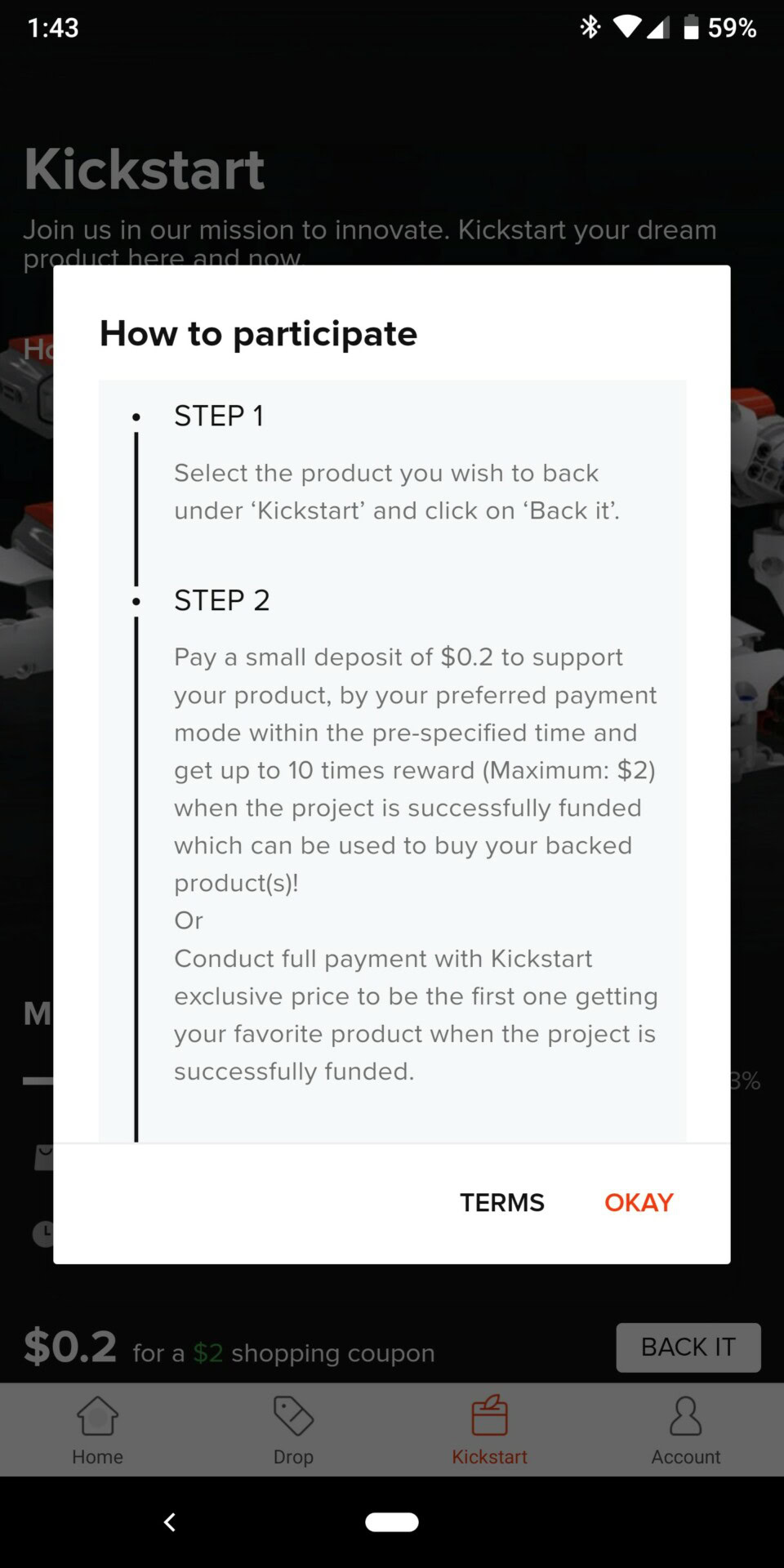This screenshot has height=1568, width=784.
Task: Select the Kickstart tab
Action: (x=489, y=1430)
